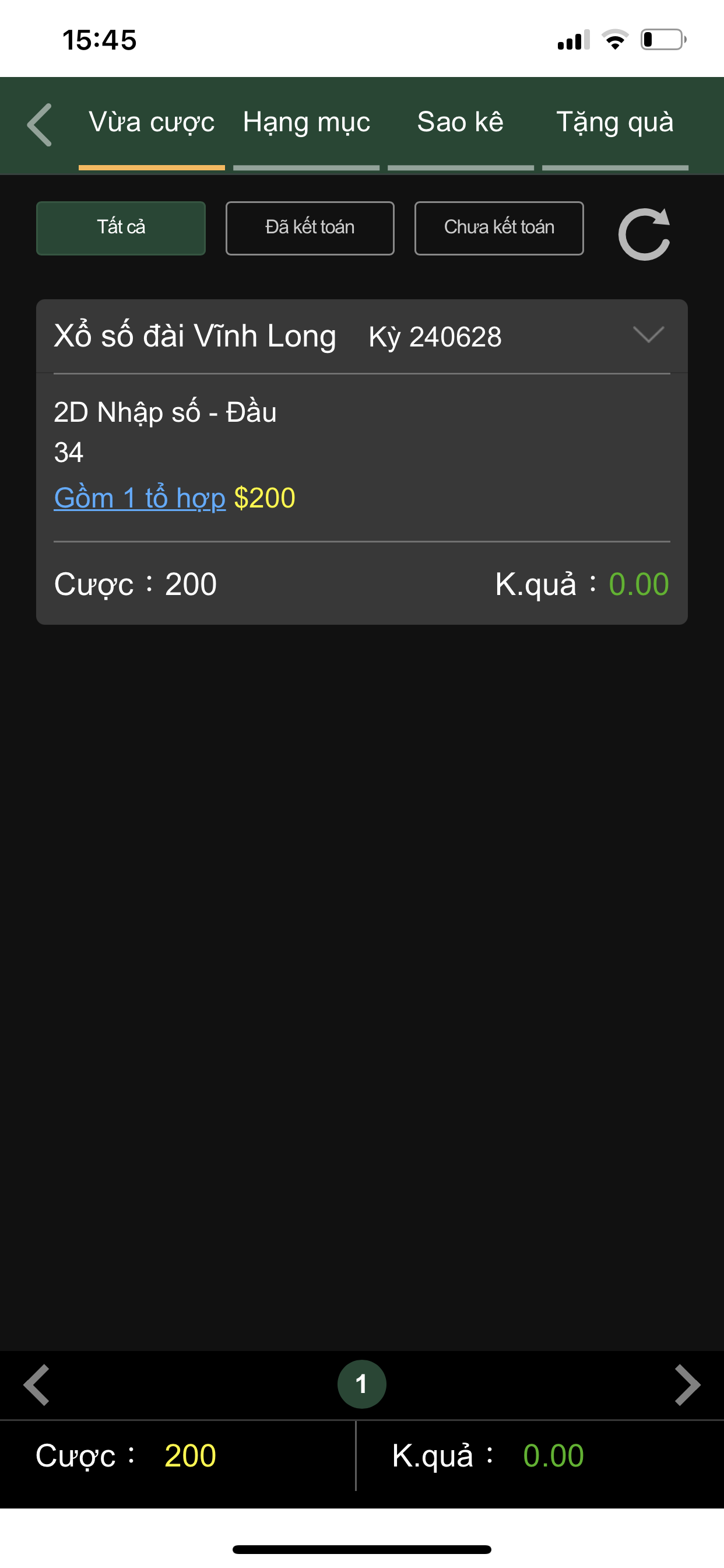Select page 1 indicator
724x1568 pixels.
tap(361, 1384)
